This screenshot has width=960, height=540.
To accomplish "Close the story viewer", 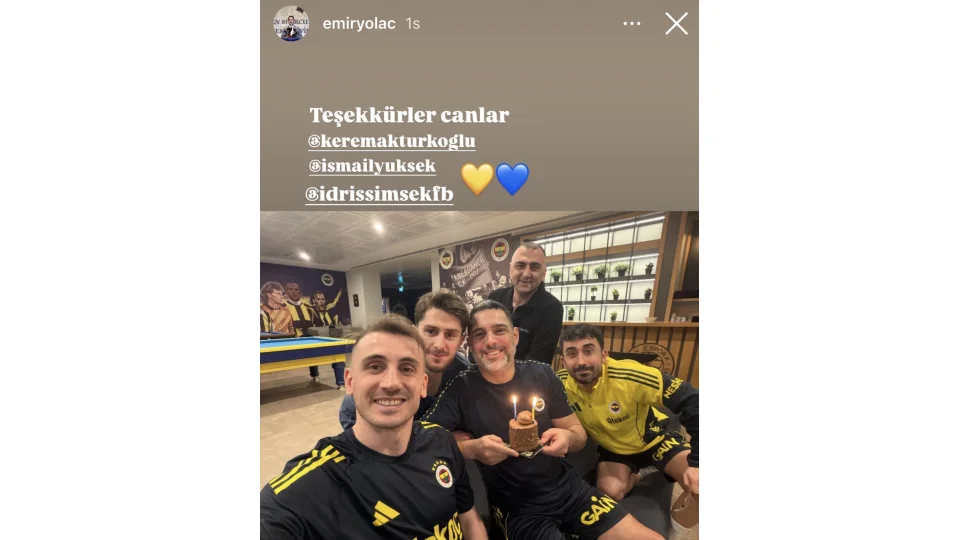I will [x=676, y=24].
